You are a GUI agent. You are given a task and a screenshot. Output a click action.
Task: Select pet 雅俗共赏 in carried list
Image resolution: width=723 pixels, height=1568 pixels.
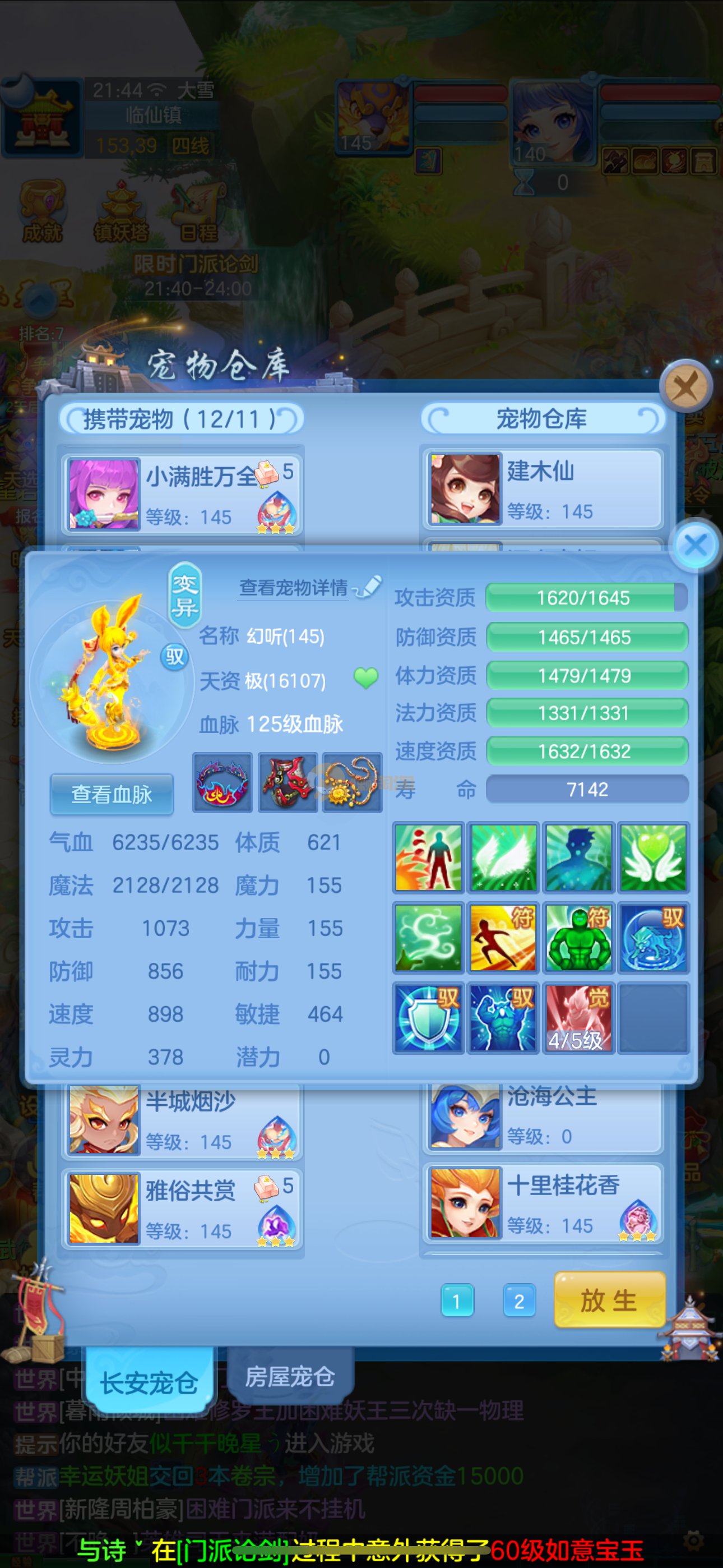pyautogui.click(x=183, y=1207)
